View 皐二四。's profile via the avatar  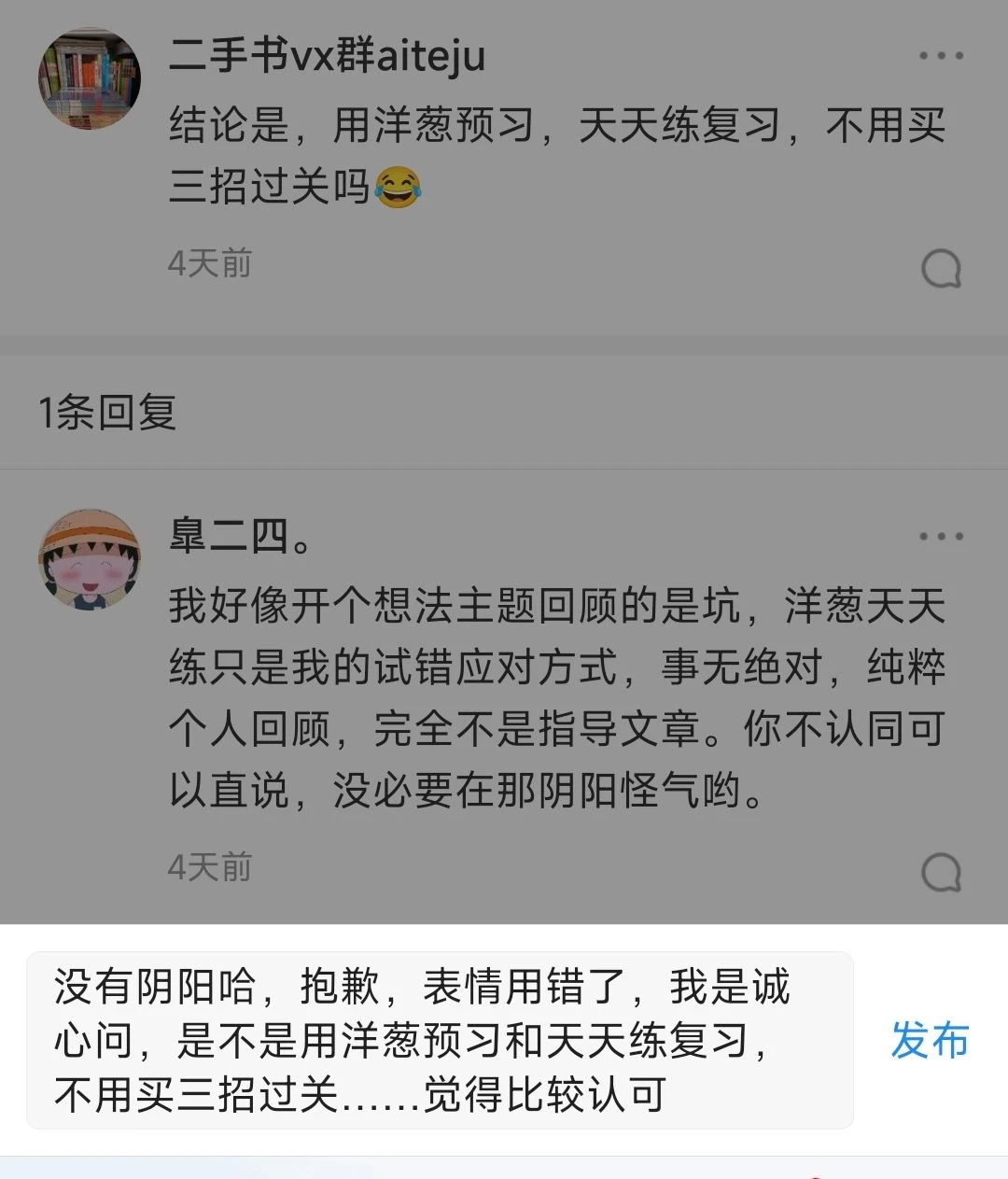tap(89, 559)
